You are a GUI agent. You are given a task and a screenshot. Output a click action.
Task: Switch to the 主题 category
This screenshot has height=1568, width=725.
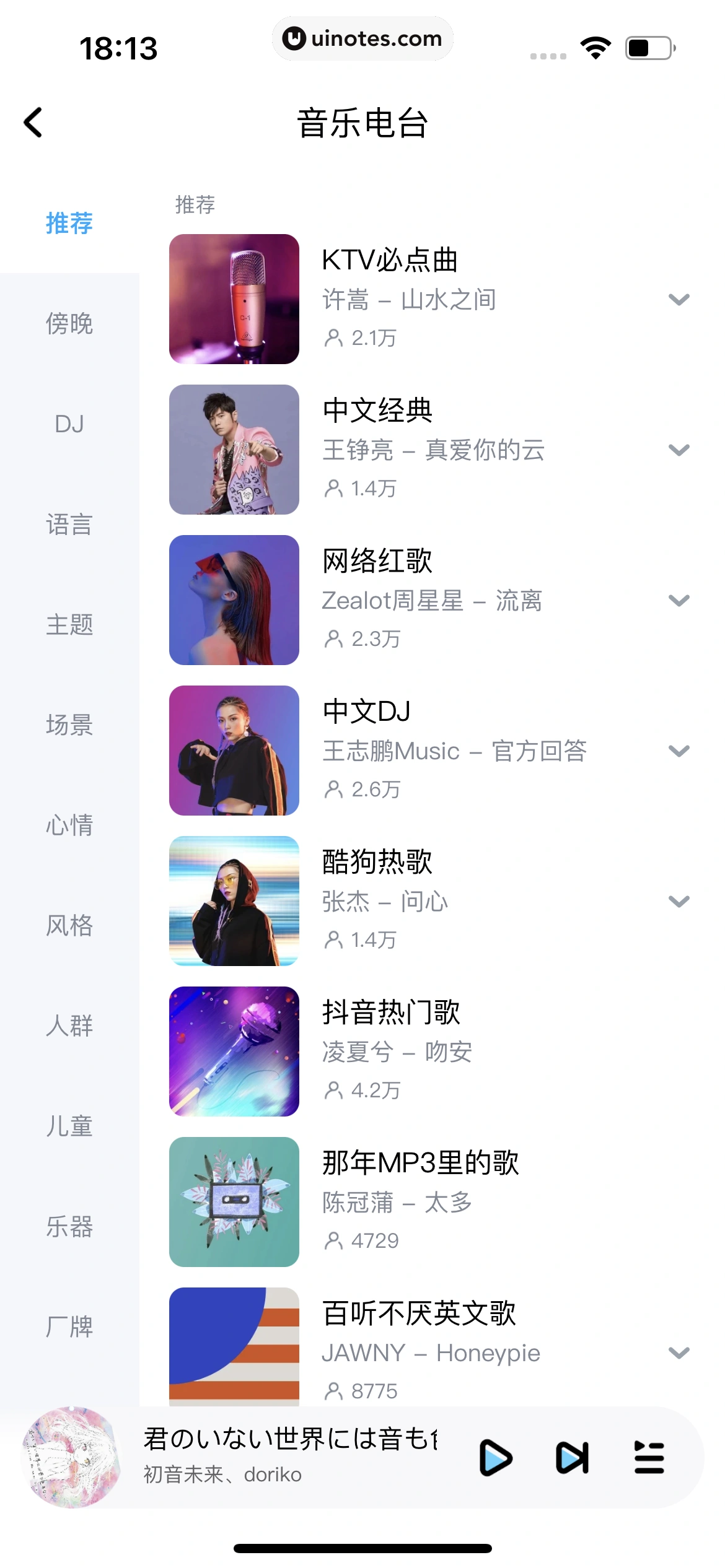[x=69, y=625]
